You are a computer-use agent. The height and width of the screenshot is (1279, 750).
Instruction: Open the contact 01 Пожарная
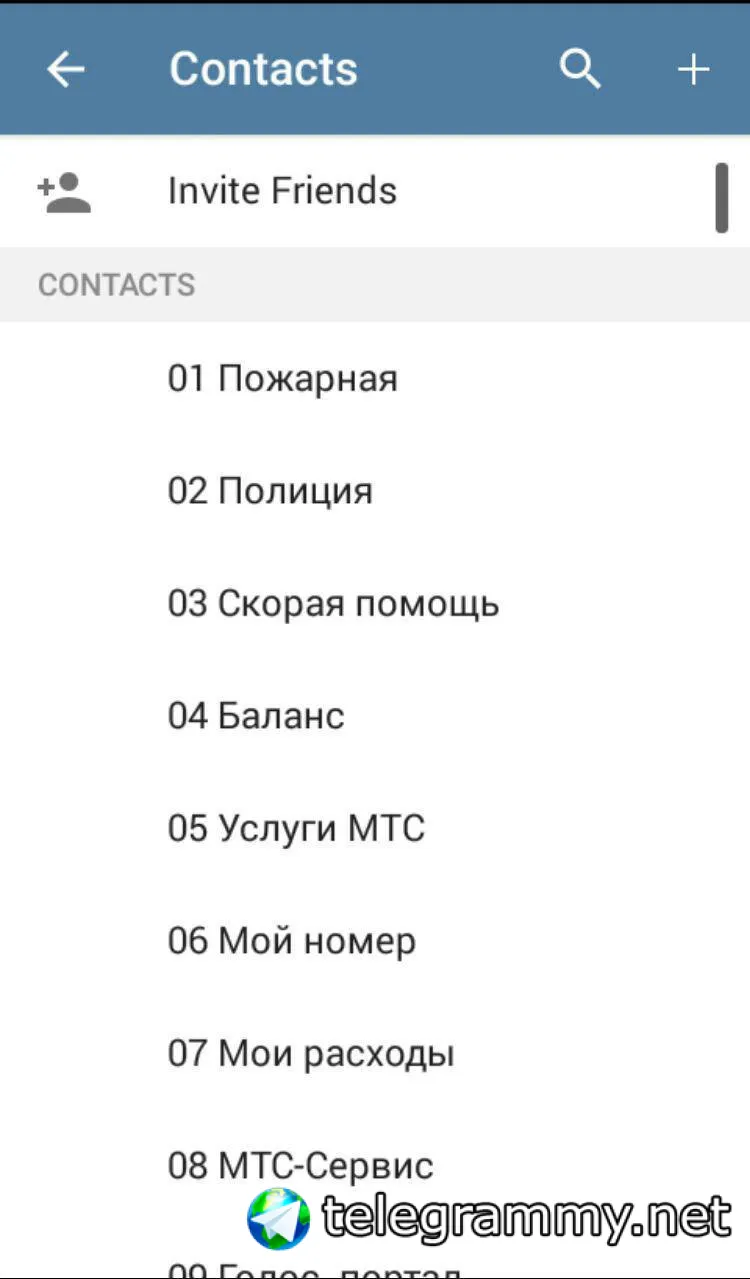[x=282, y=379]
